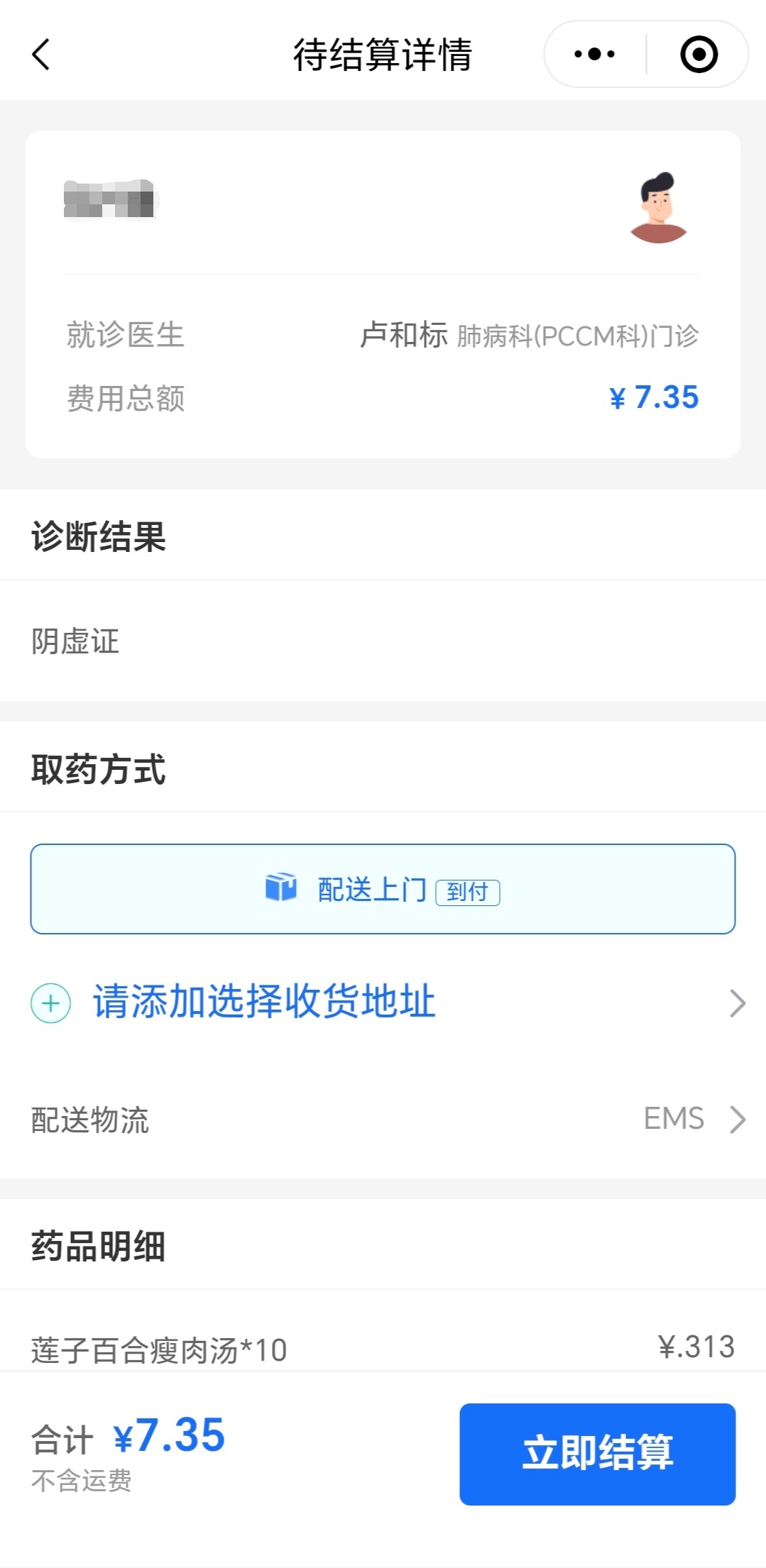
Task: Close the mini program with circle icon
Action: [699, 55]
